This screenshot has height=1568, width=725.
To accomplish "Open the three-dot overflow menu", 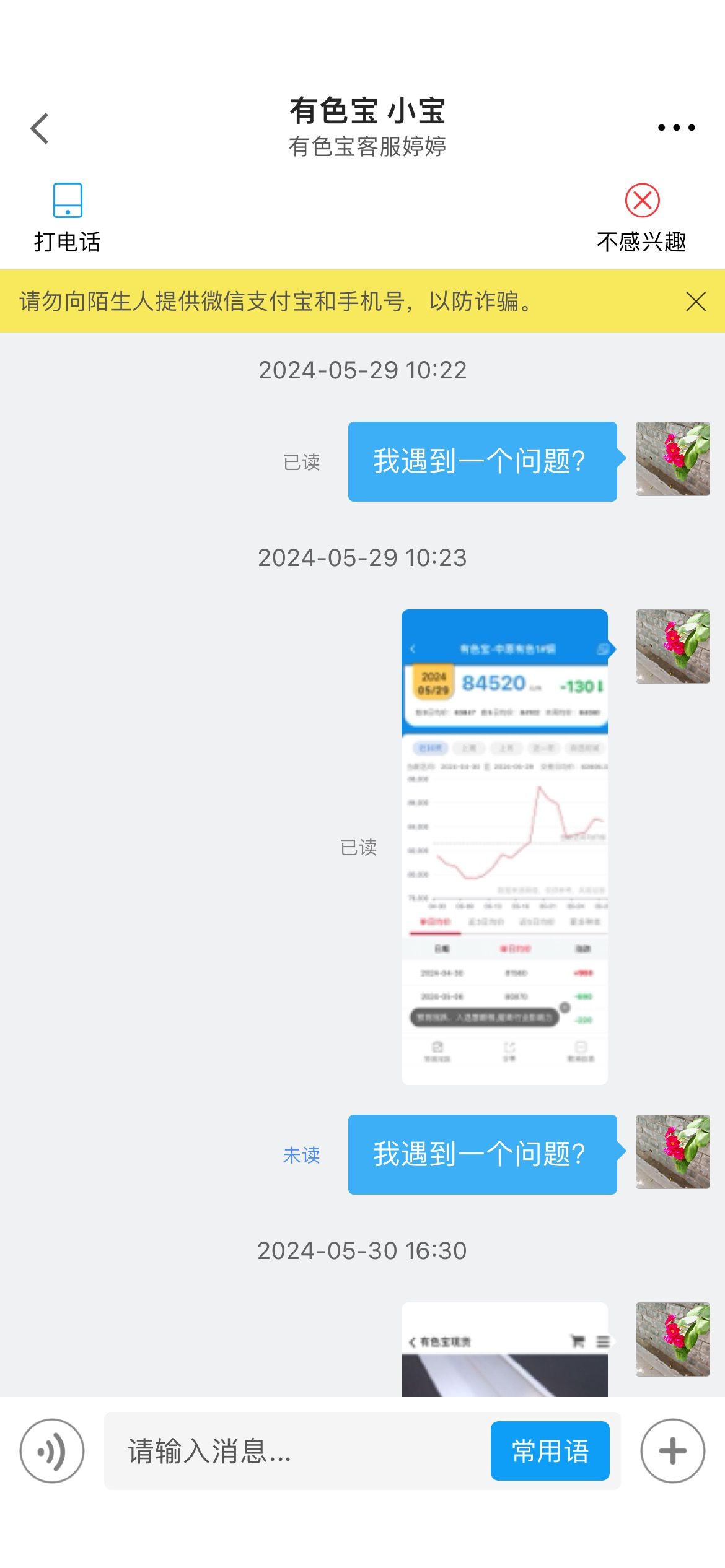I will point(676,128).
